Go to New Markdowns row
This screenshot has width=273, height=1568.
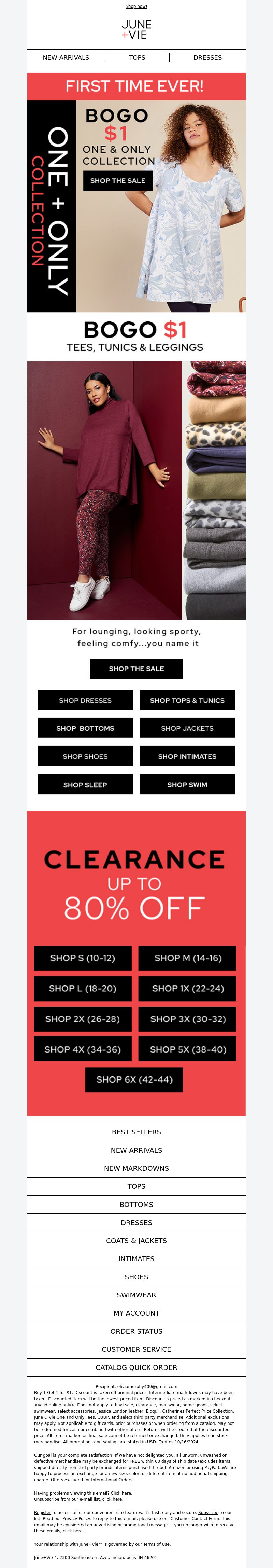pyautogui.click(x=136, y=1168)
